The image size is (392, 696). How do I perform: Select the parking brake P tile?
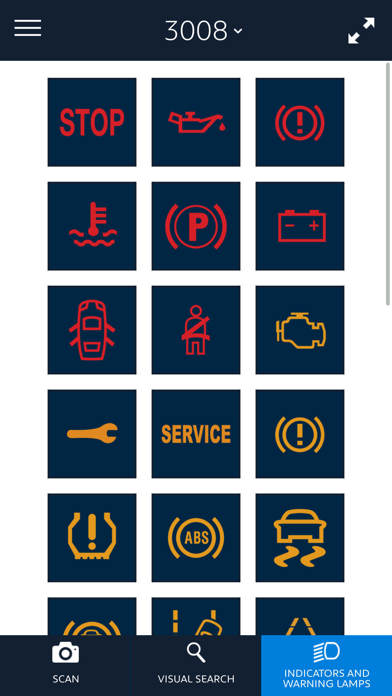tap(196, 226)
